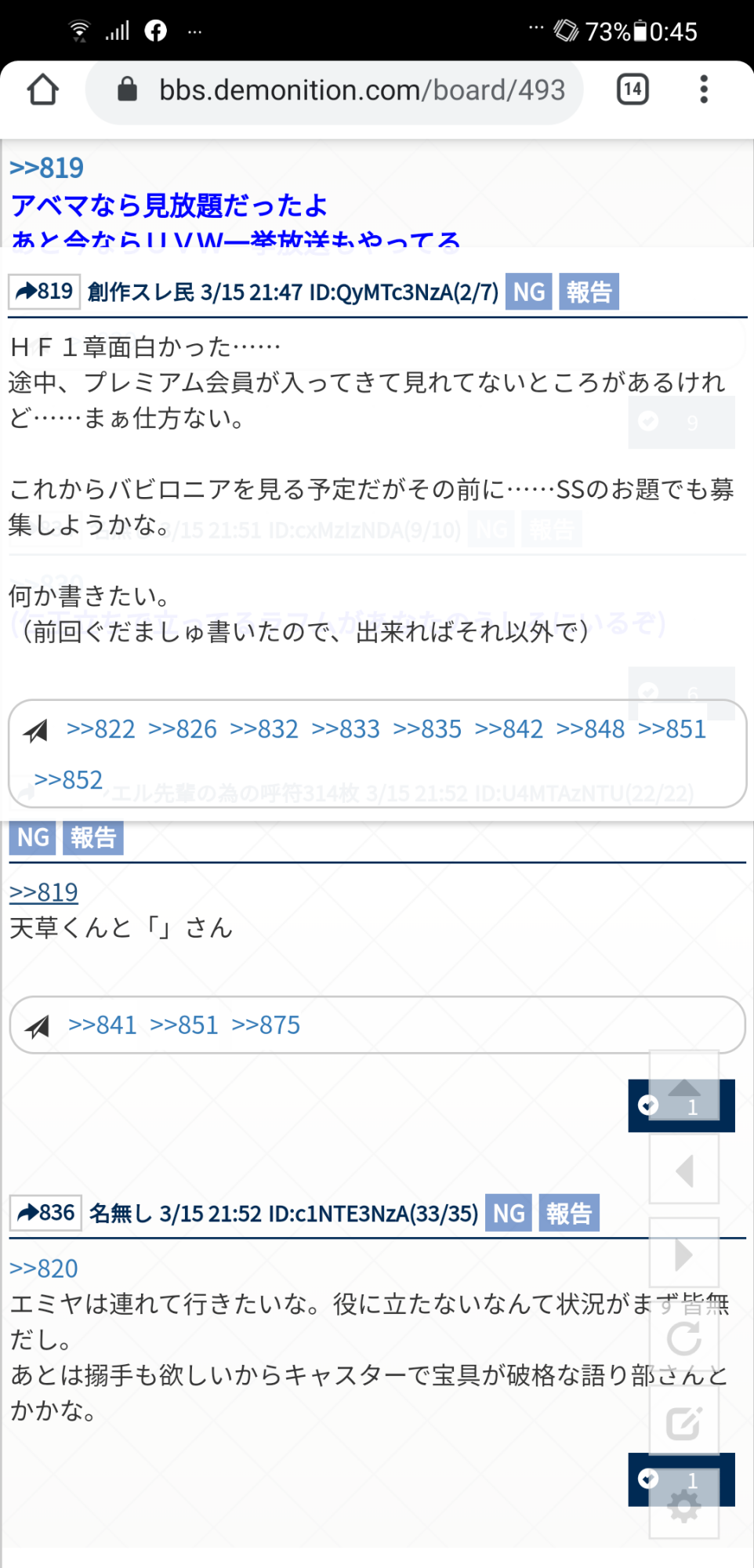Viewport: 754px width, 1568px height.
Task: Tap NG on post by 創作スレ民
Action: tap(529, 292)
